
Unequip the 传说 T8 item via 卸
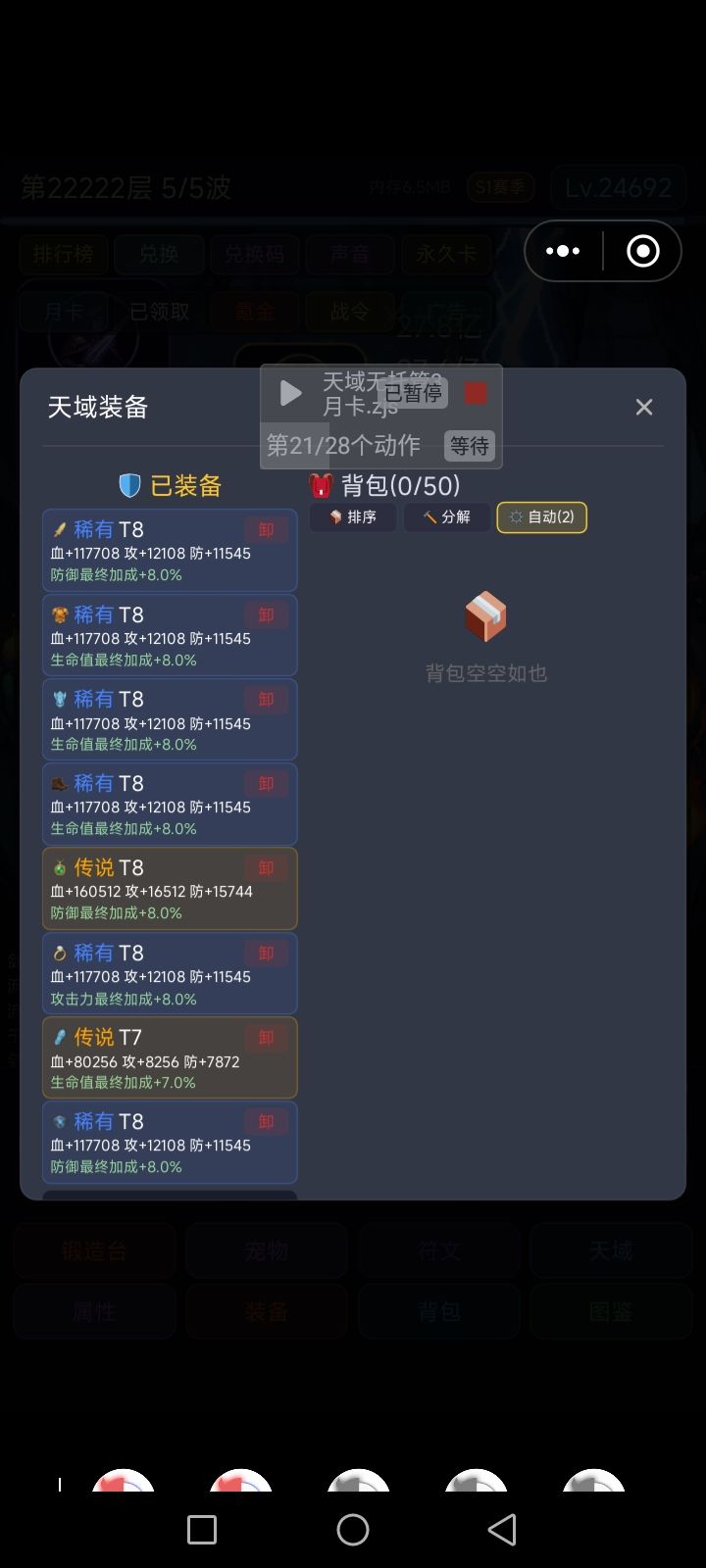pyautogui.click(x=265, y=867)
